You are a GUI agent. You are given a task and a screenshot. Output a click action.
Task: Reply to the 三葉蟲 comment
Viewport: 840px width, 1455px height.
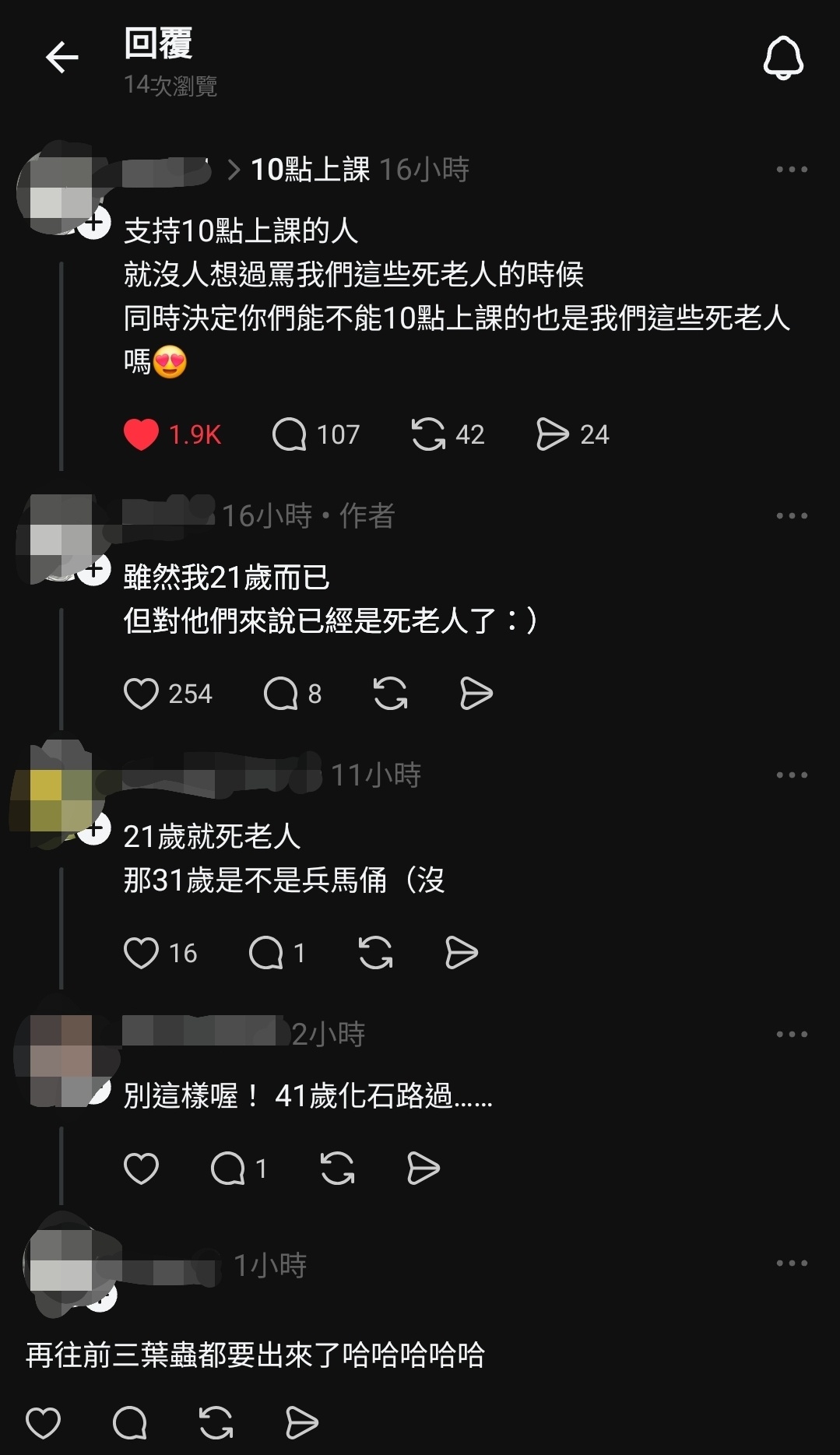tap(130, 1423)
